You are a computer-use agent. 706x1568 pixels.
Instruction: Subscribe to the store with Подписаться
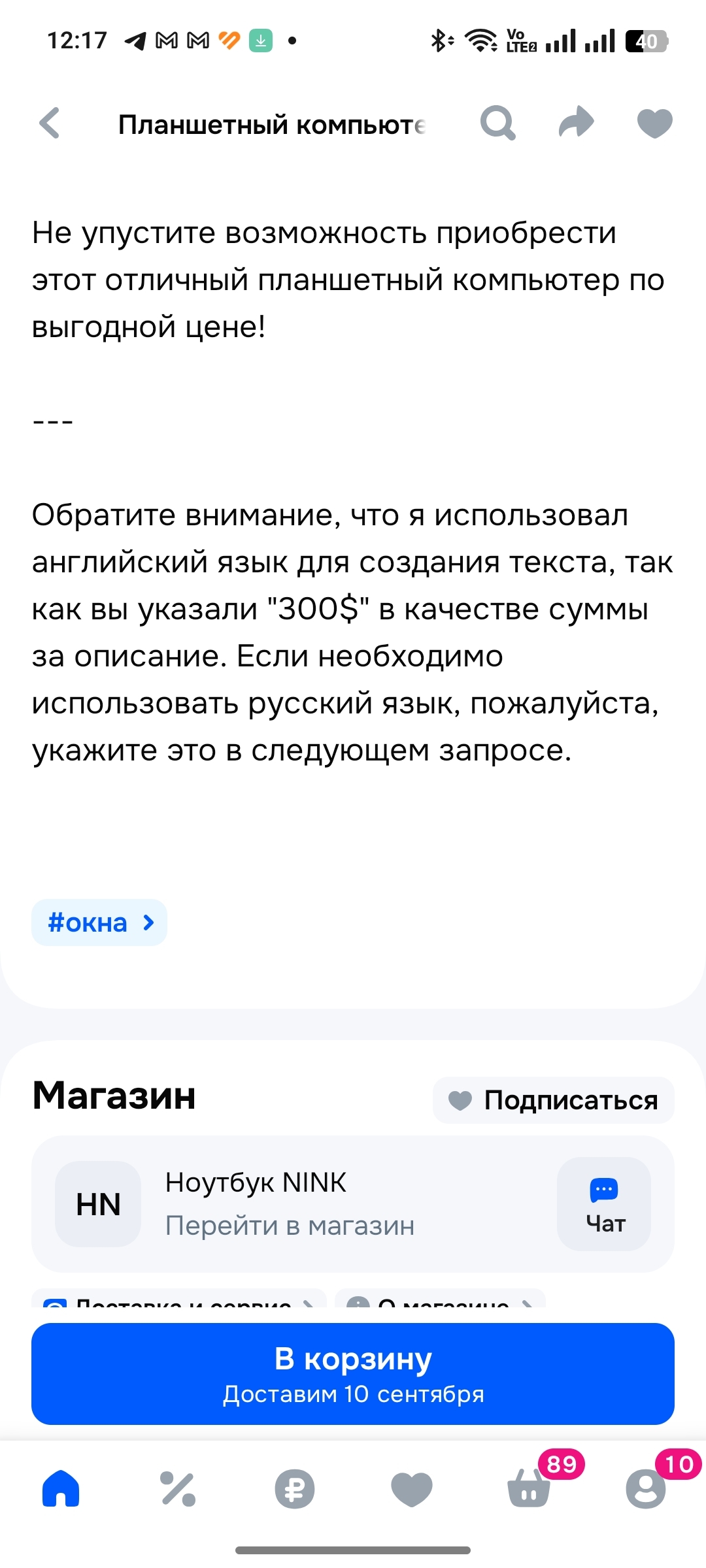coord(553,1100)
